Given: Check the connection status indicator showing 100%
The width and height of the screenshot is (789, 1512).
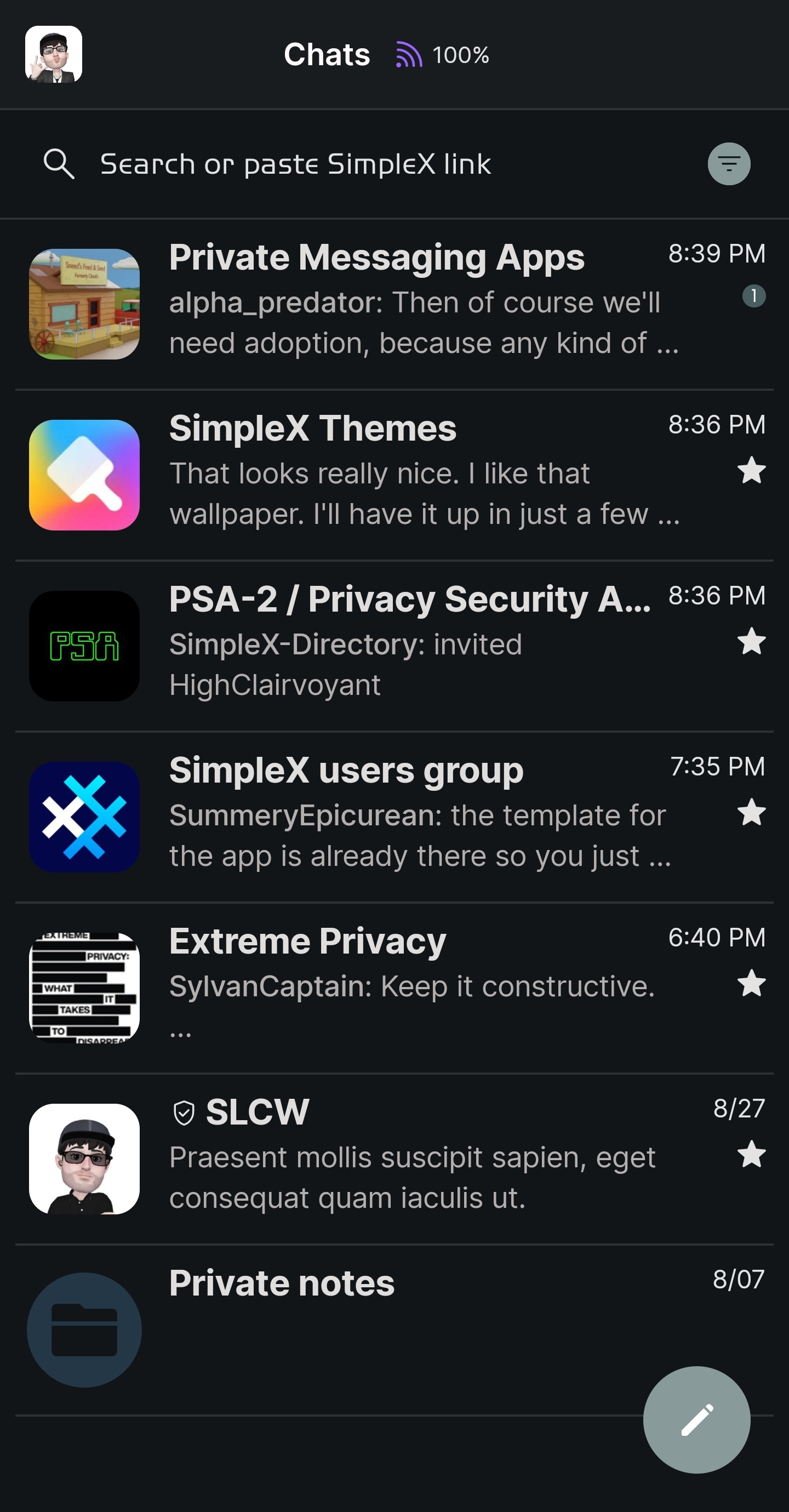Looking at the screenshot, I should pyautogui.click(x=443, y=55).
